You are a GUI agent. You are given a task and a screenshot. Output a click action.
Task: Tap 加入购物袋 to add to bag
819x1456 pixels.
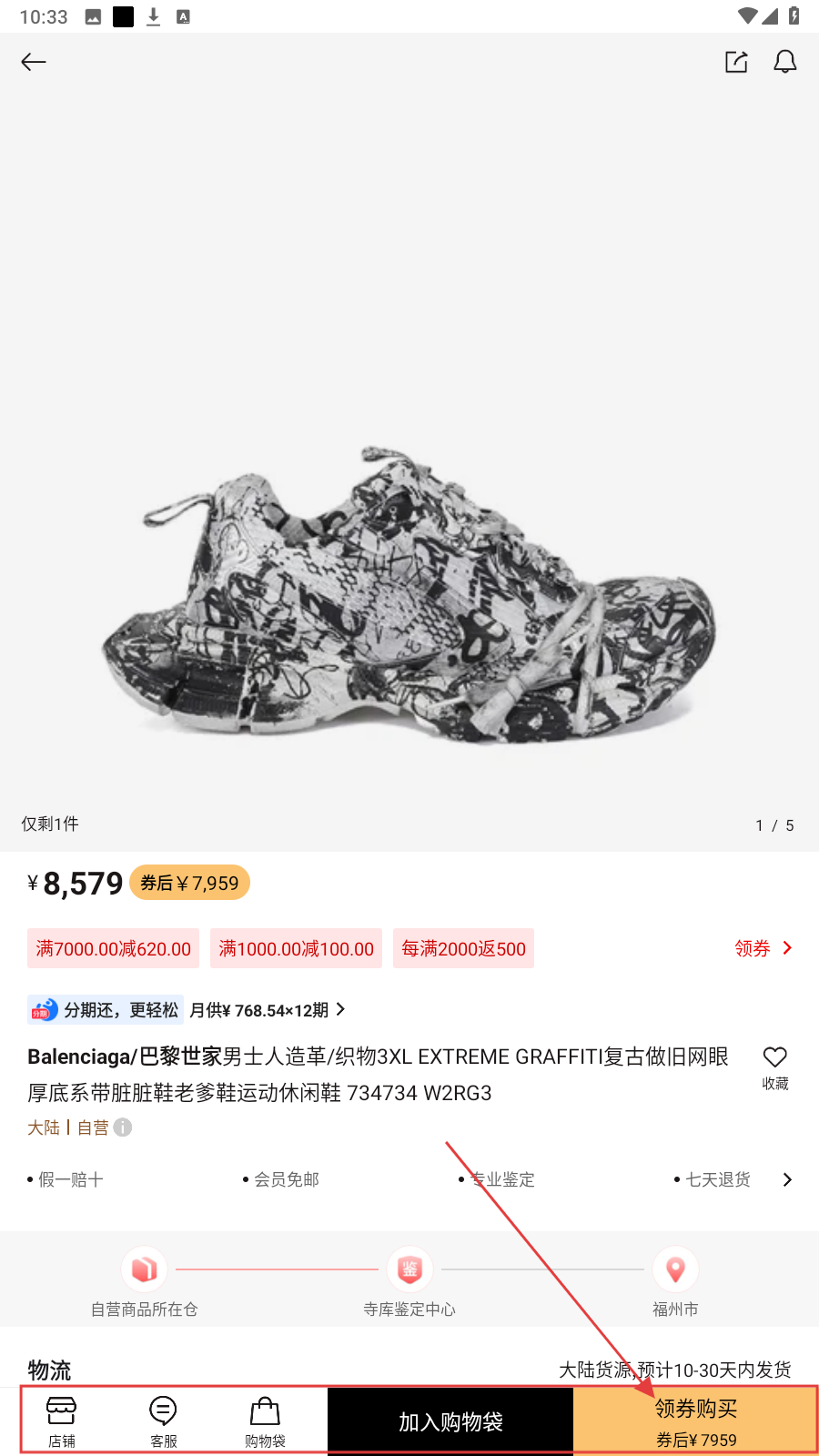tap(450, 1421)
